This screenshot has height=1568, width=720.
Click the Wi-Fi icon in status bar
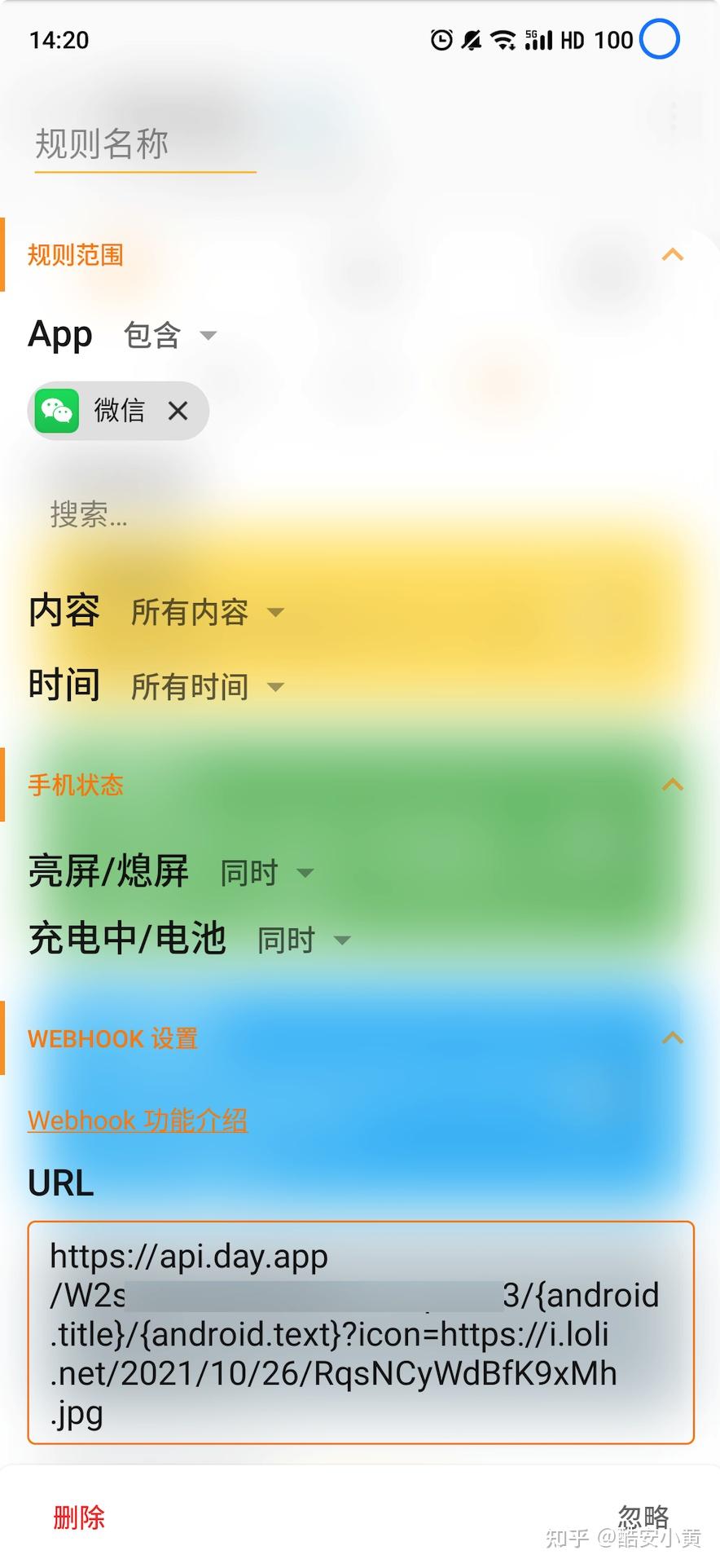(x=501, y=39)
